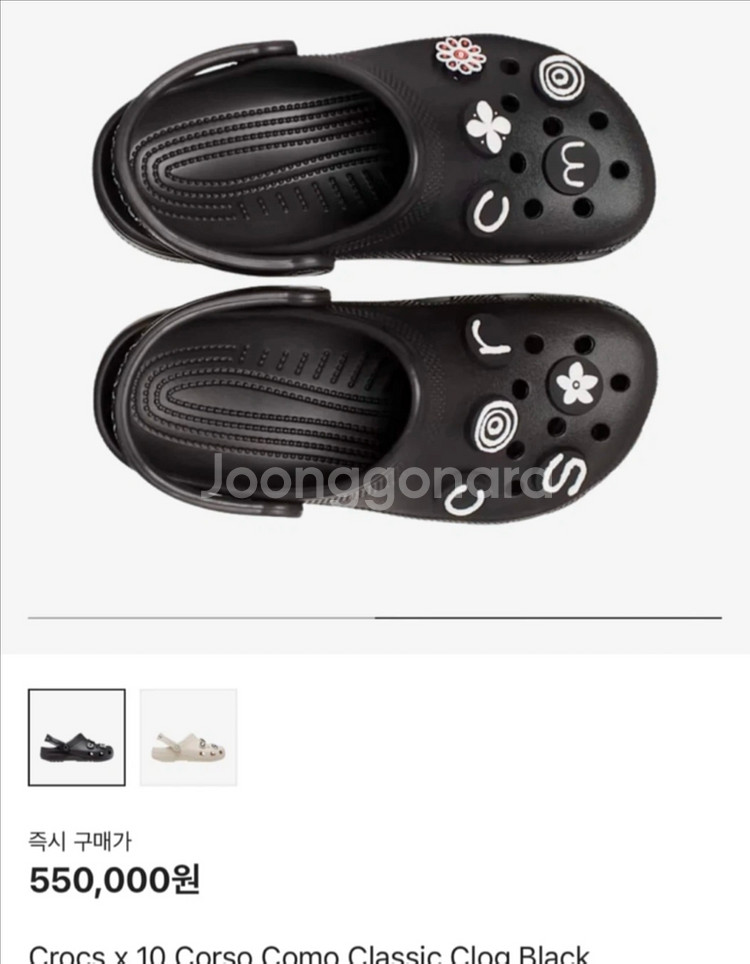Image resolution: width=750 pixels, height=964 pixels.
Task: Select the black clog variant thumbnail
Action: point(77,737)
